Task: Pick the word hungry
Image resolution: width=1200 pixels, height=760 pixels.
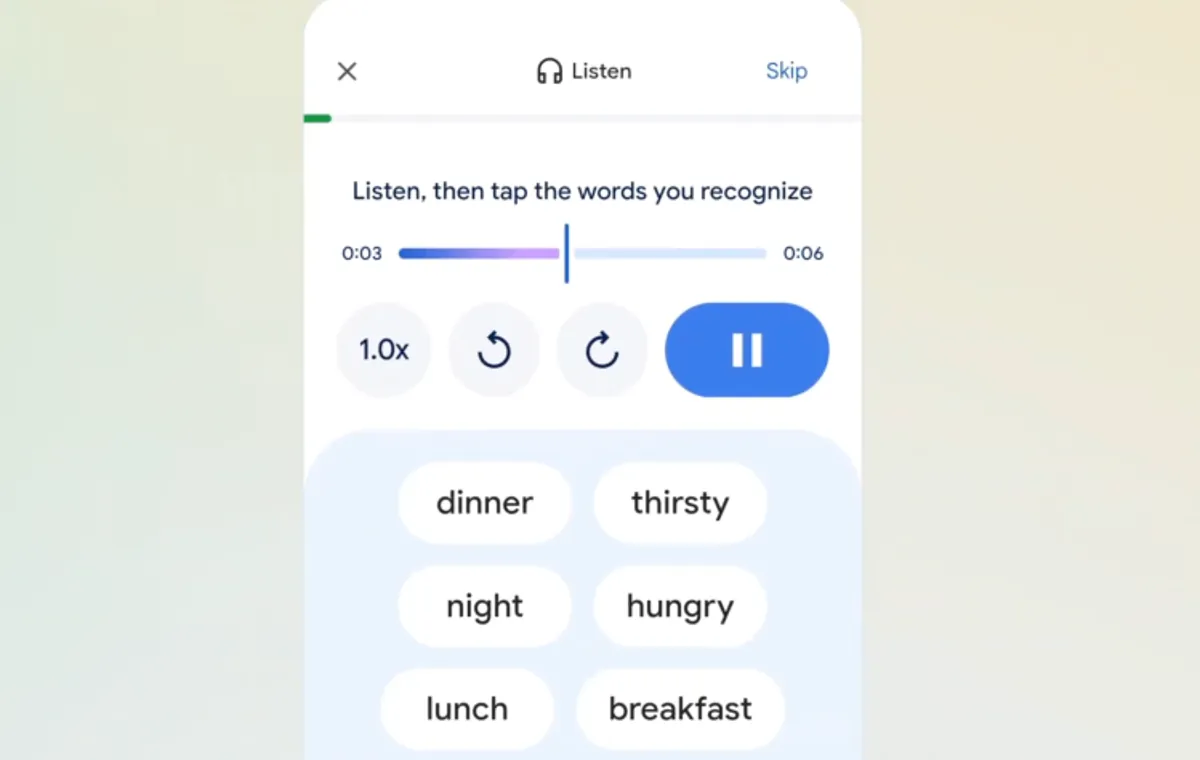Action: (680, 606)
